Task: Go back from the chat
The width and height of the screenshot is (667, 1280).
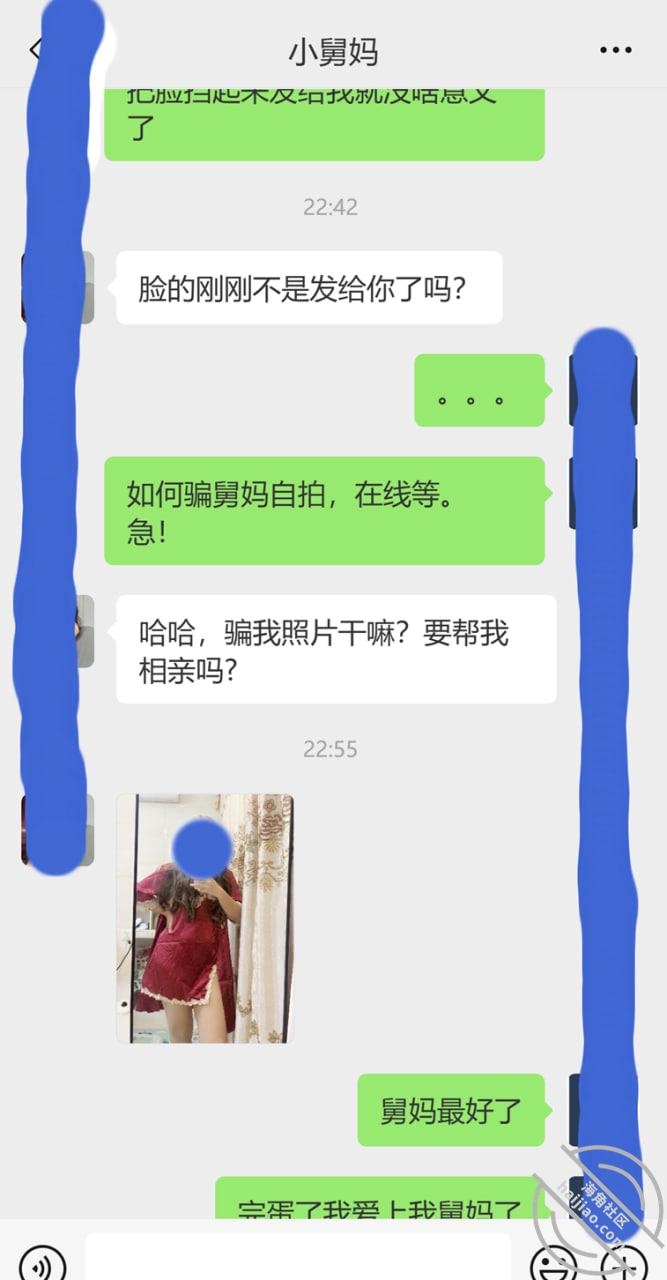Action: click(x=35, y=50)
